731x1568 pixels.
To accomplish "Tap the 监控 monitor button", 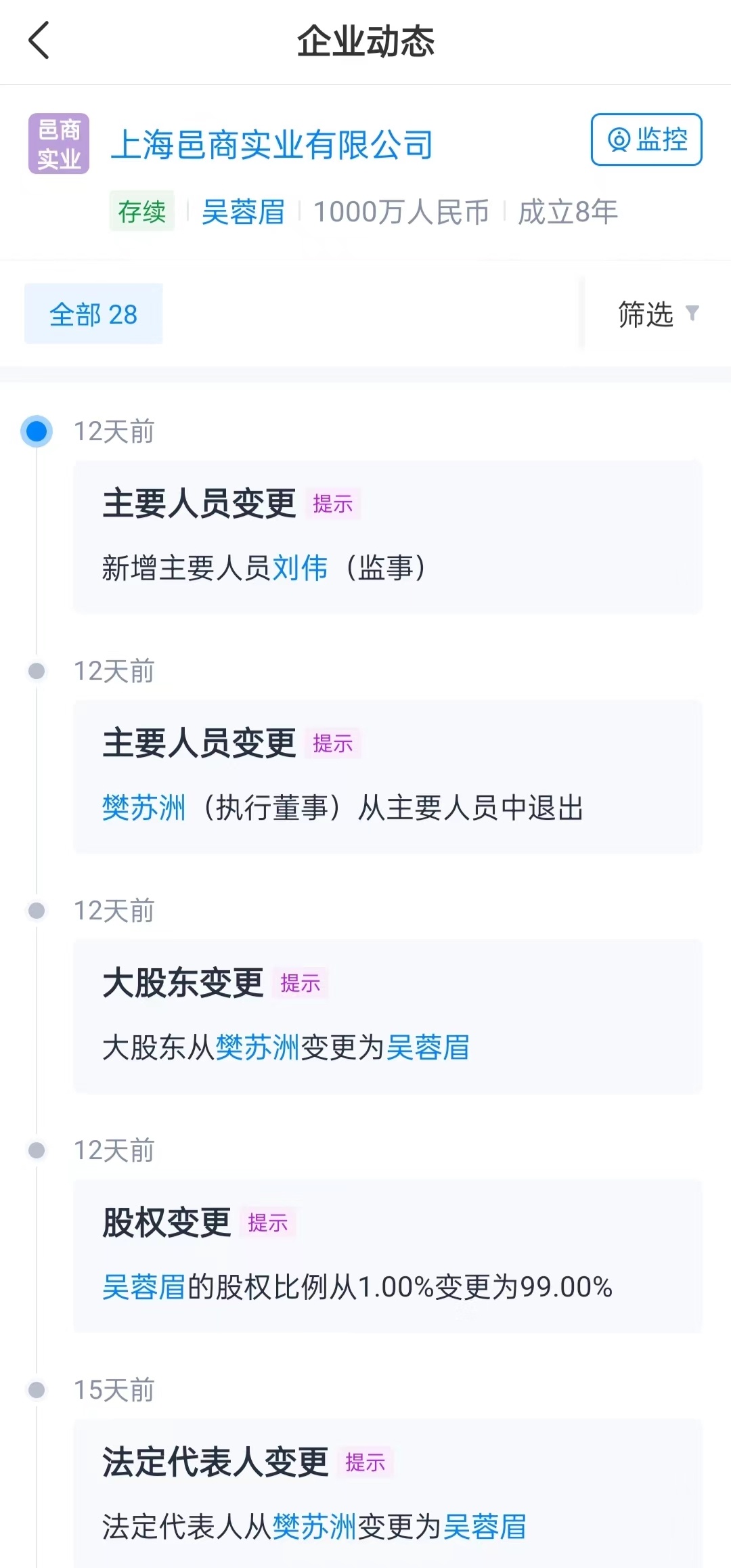I will coord(646,139).
